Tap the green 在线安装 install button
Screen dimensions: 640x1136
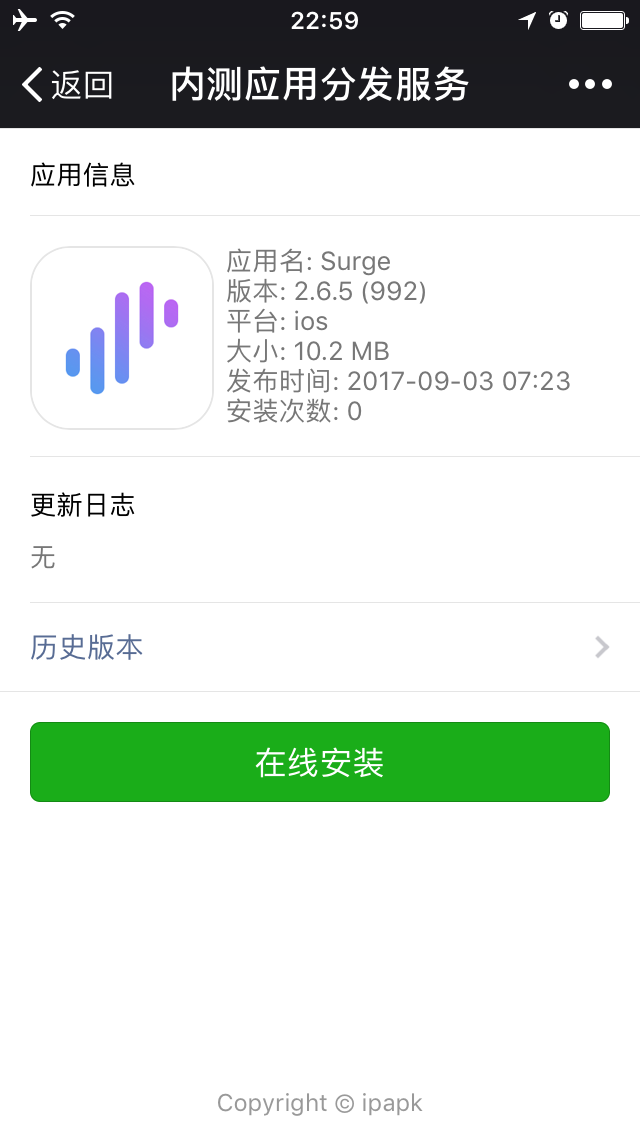(x=320, y=763)
